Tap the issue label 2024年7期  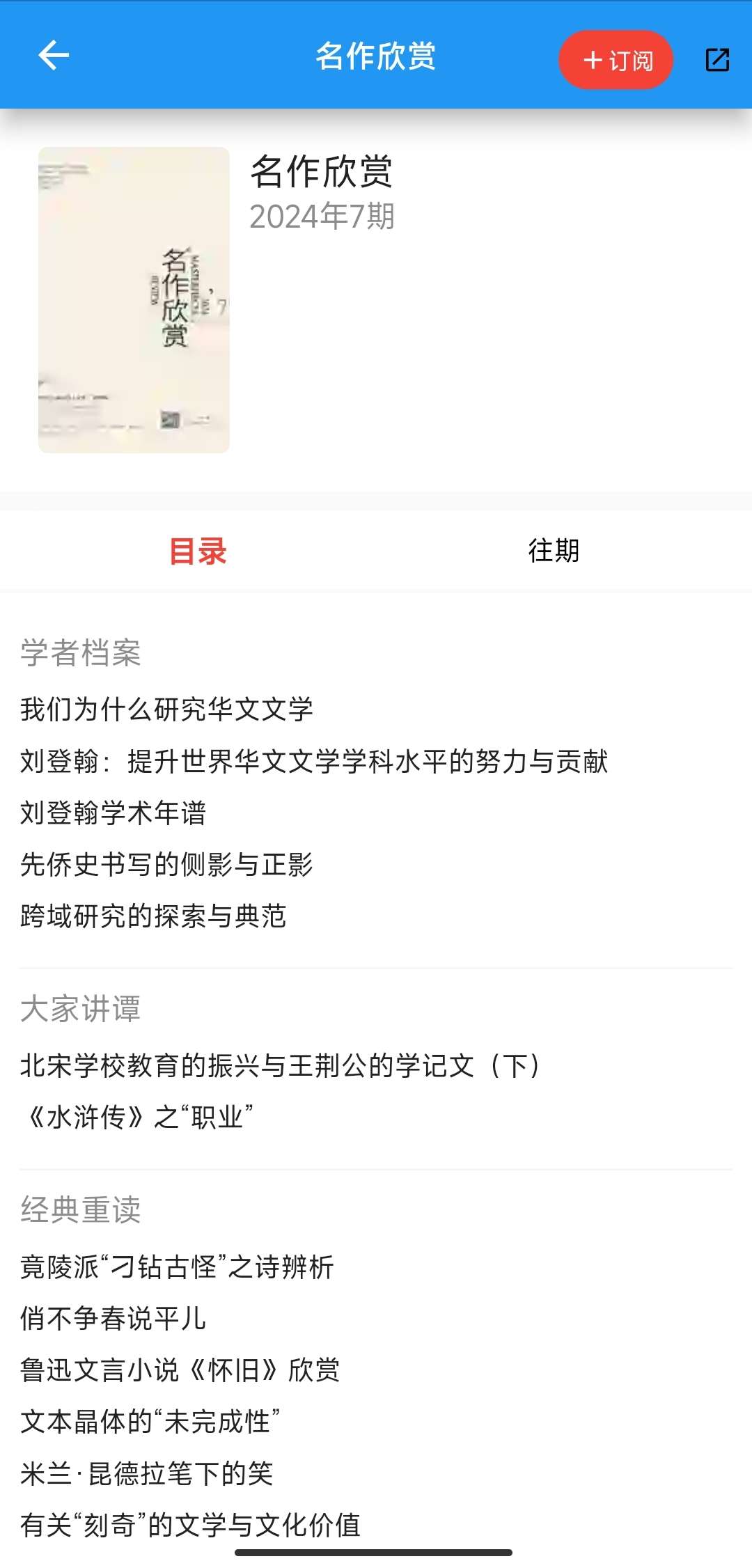[322, 216]
